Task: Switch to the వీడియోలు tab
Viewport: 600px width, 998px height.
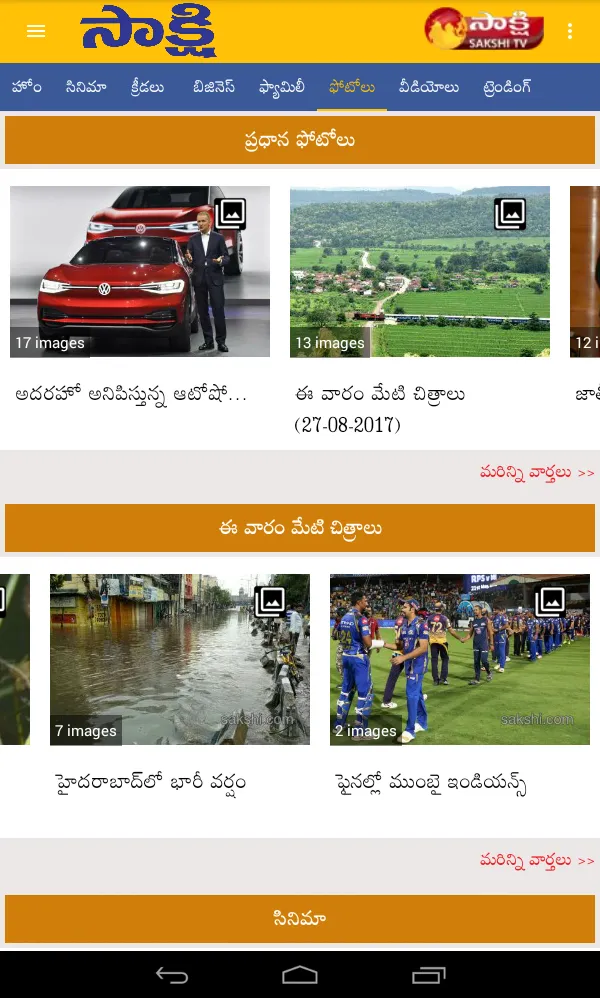Action: point(428,87)
